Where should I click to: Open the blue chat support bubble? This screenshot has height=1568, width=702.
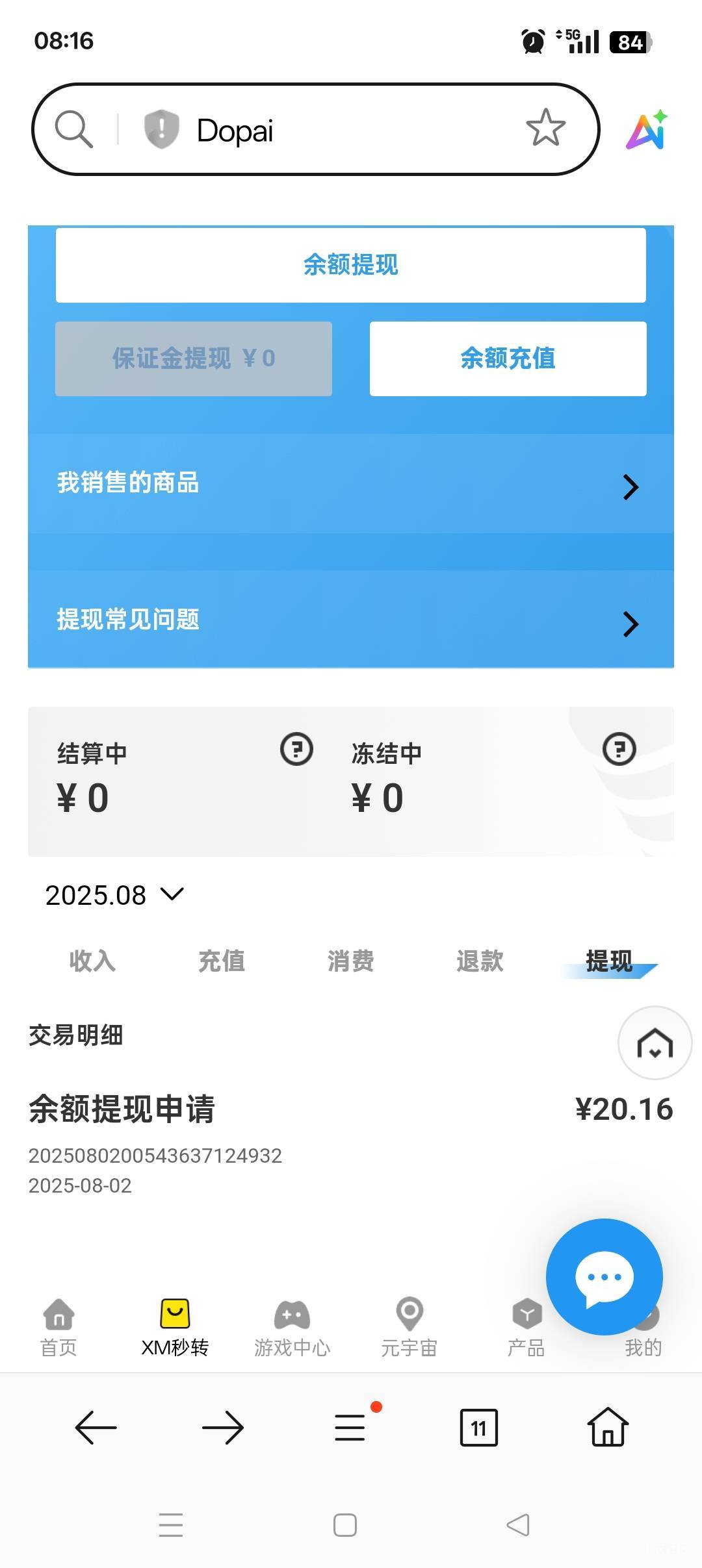pos(604,1277)
